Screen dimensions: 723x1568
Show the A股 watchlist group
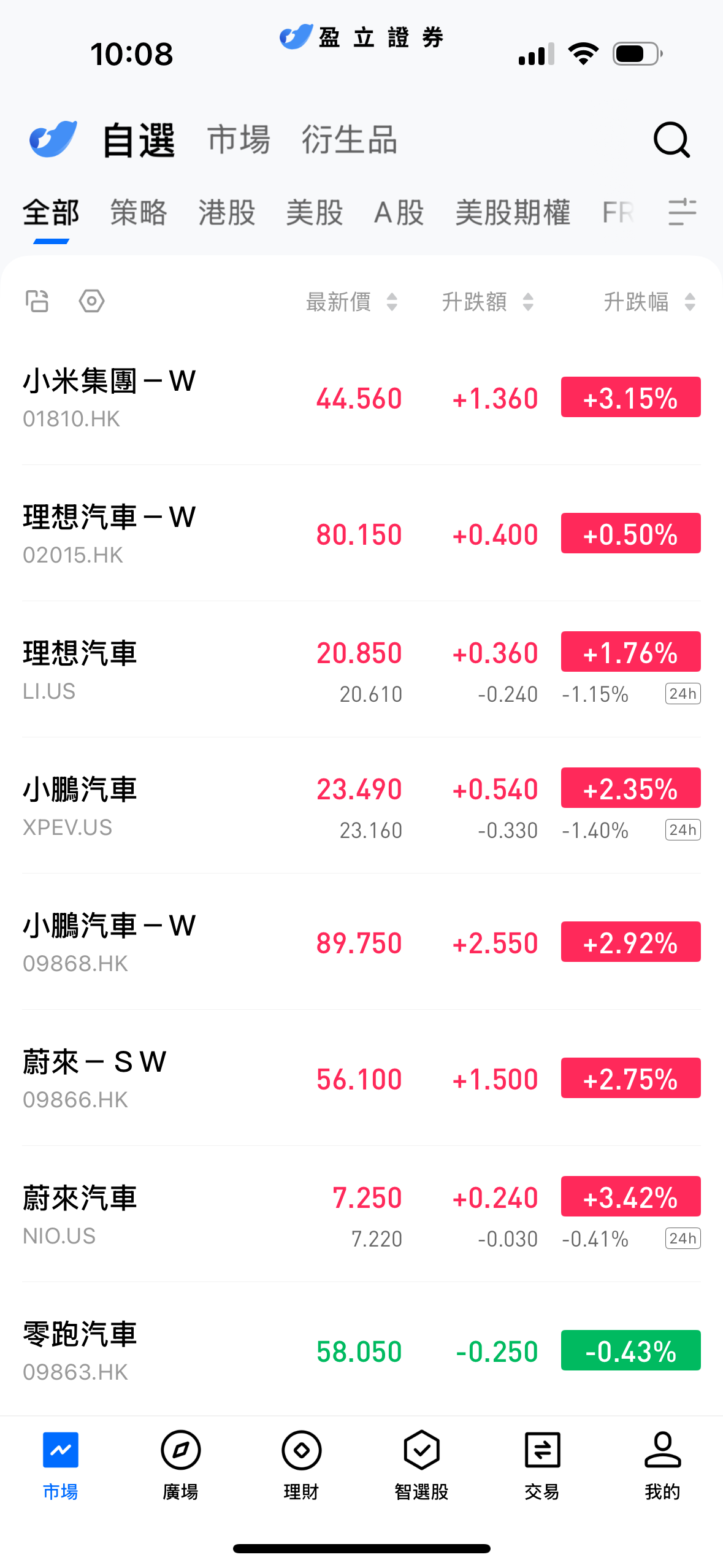399,213
